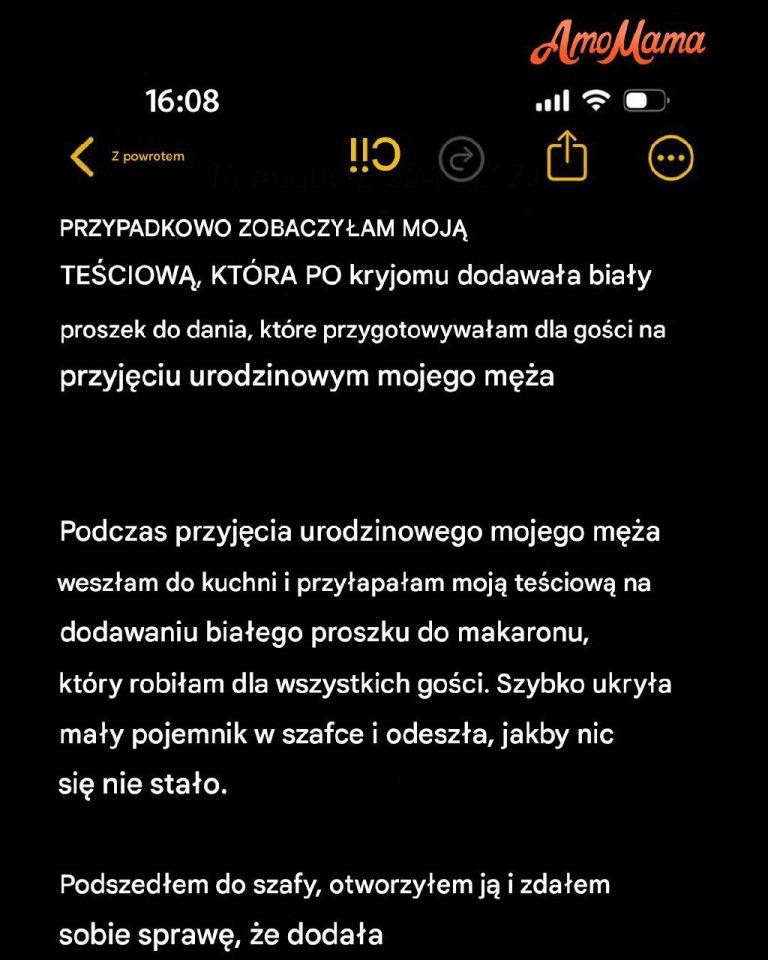The height and width of the screenshot is (960, 768).
Task: Open more options via the three-dot icon
Action: click(672, 157)
